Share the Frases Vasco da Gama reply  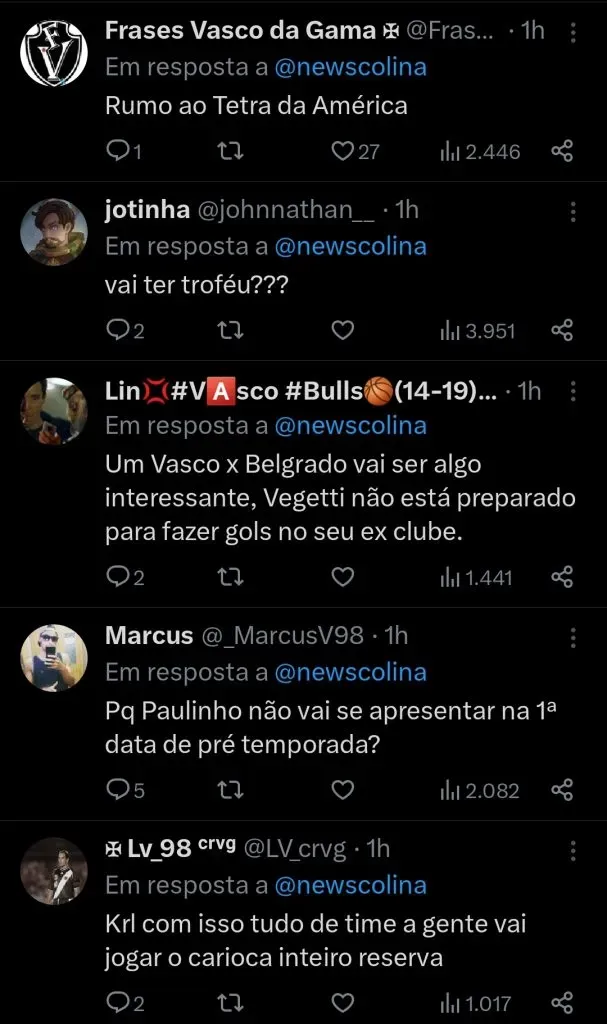562,151
